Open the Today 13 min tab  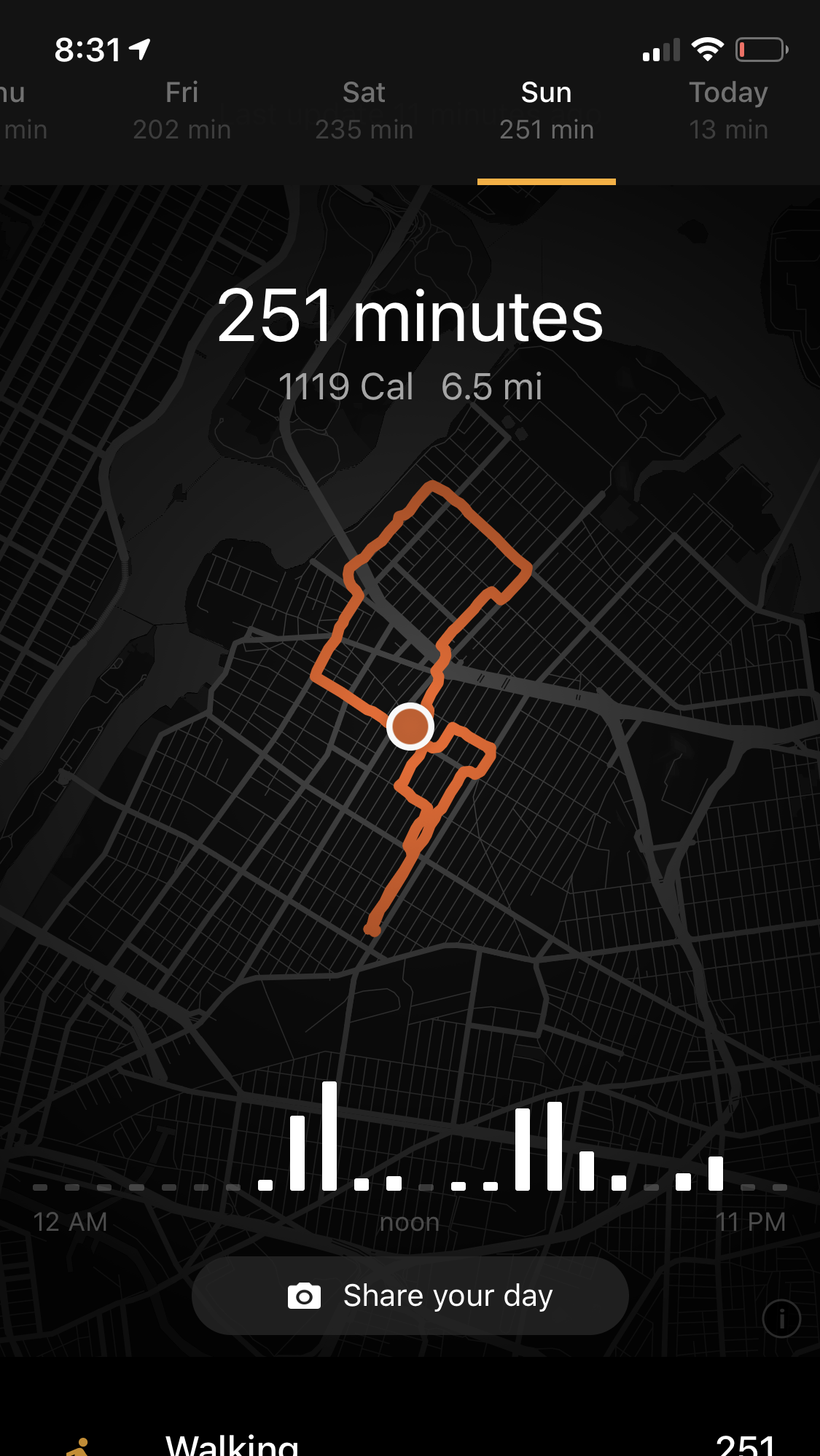tap(728, 111)
